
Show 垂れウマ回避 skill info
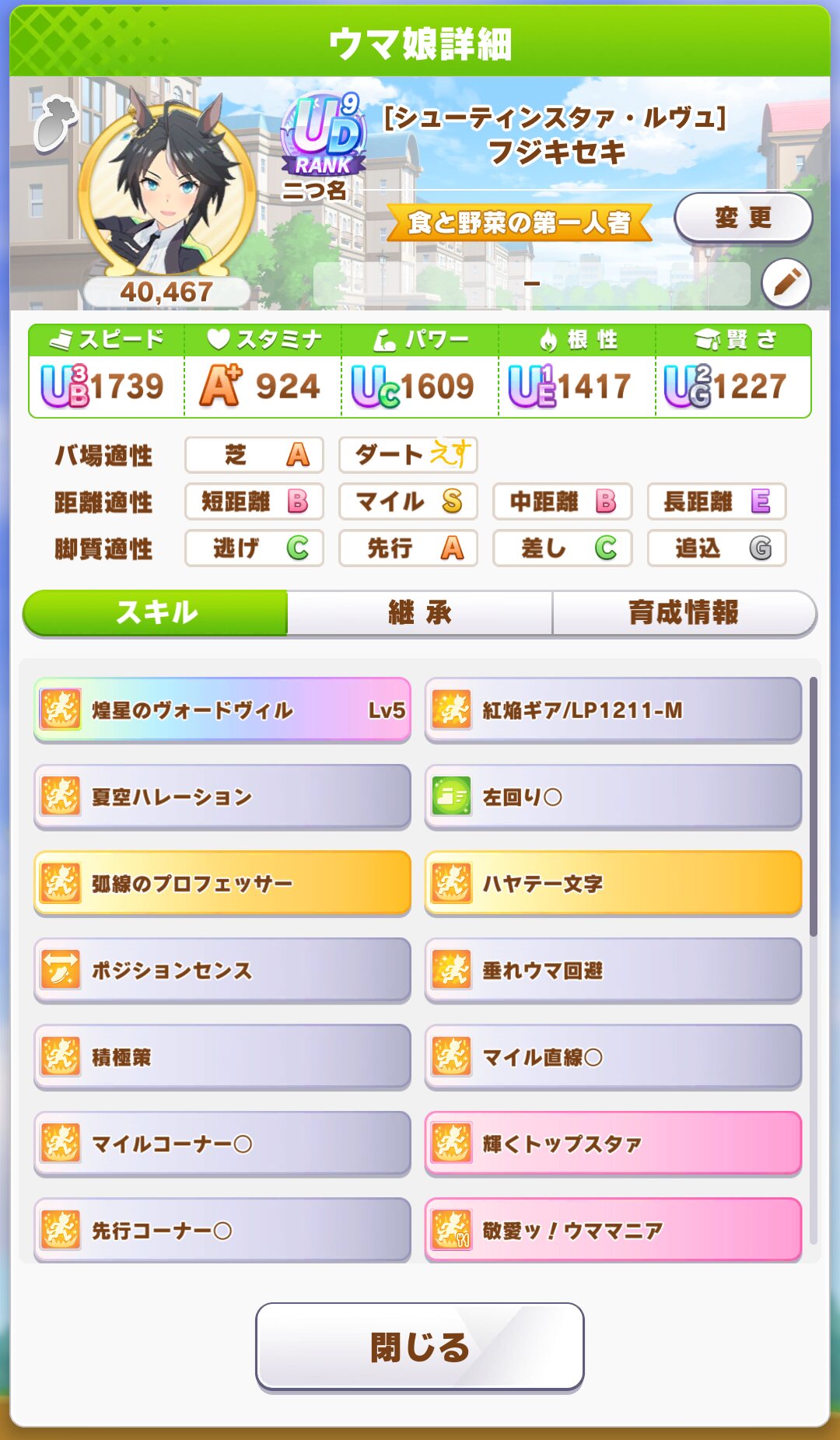pos(613,970)
